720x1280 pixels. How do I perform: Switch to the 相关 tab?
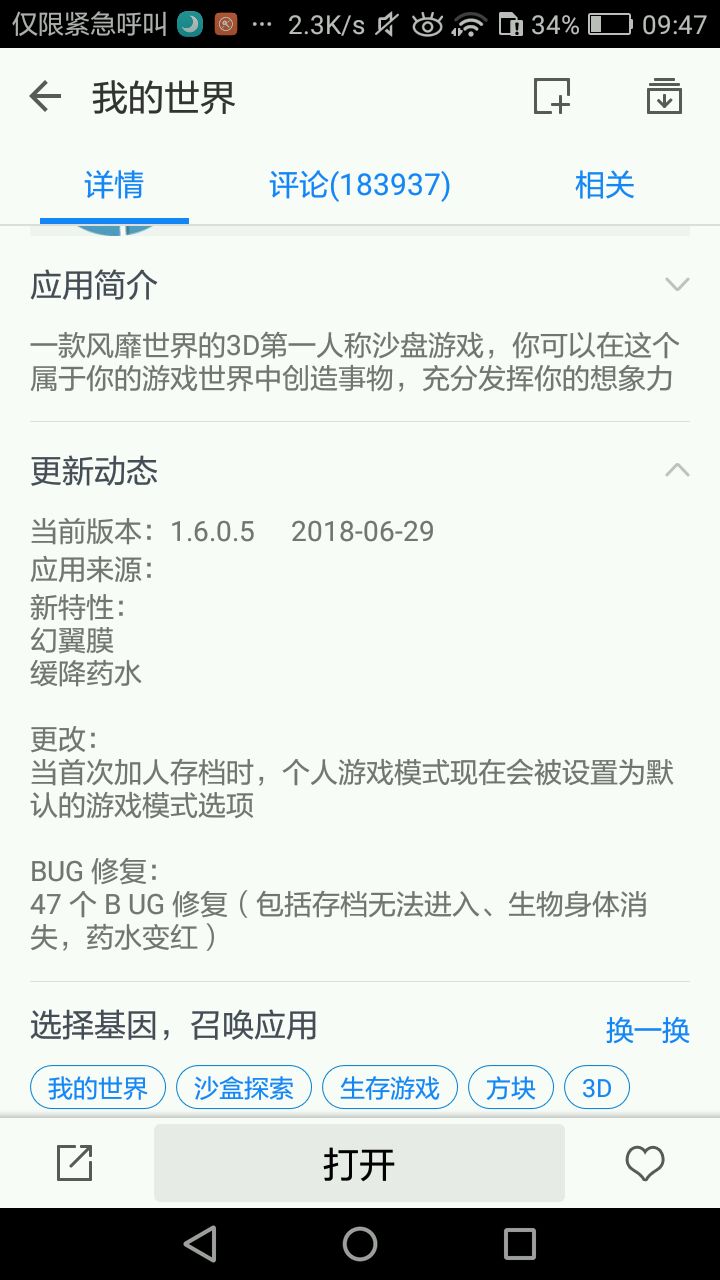point(604,185)
